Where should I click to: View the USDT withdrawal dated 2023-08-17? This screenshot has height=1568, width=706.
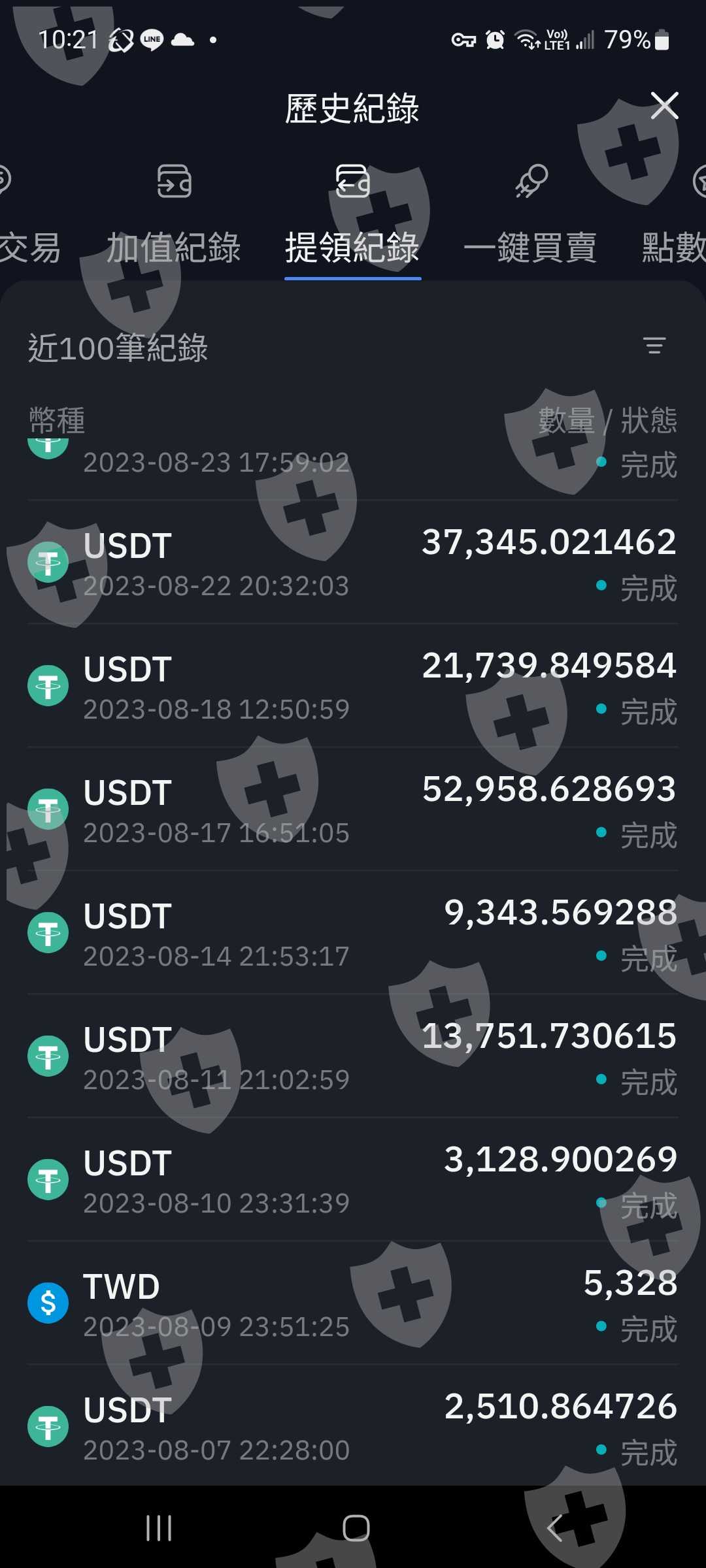(352, 810)
